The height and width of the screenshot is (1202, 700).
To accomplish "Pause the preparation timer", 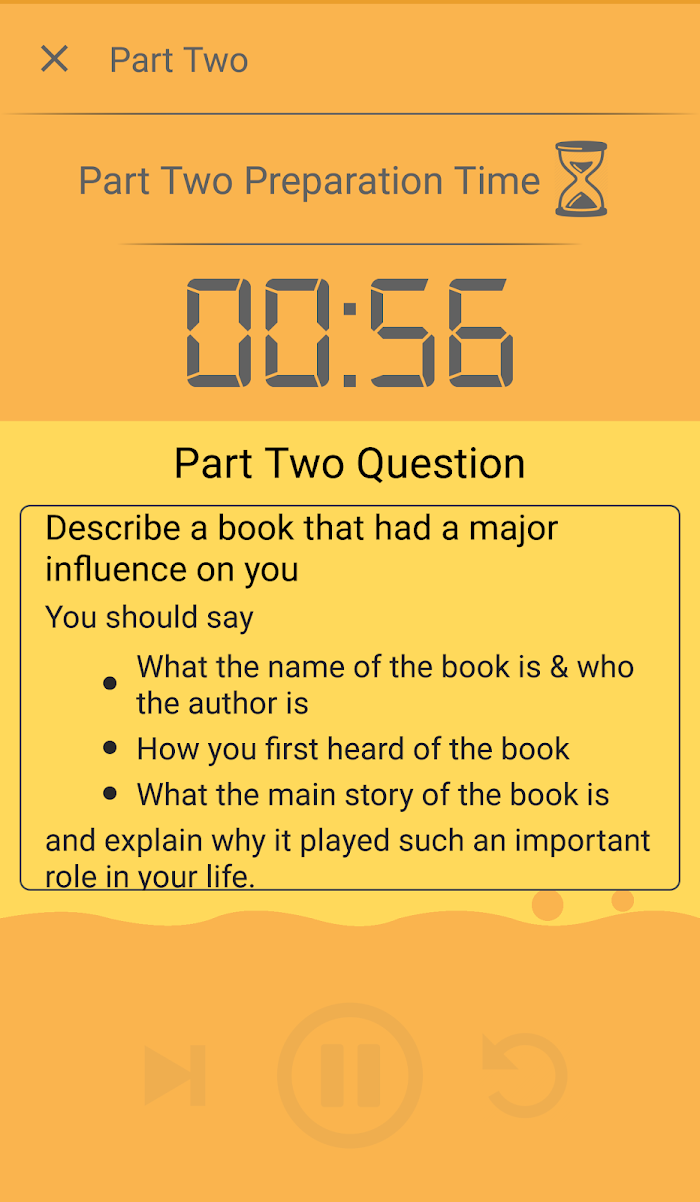I will (x=350, y=1076).
